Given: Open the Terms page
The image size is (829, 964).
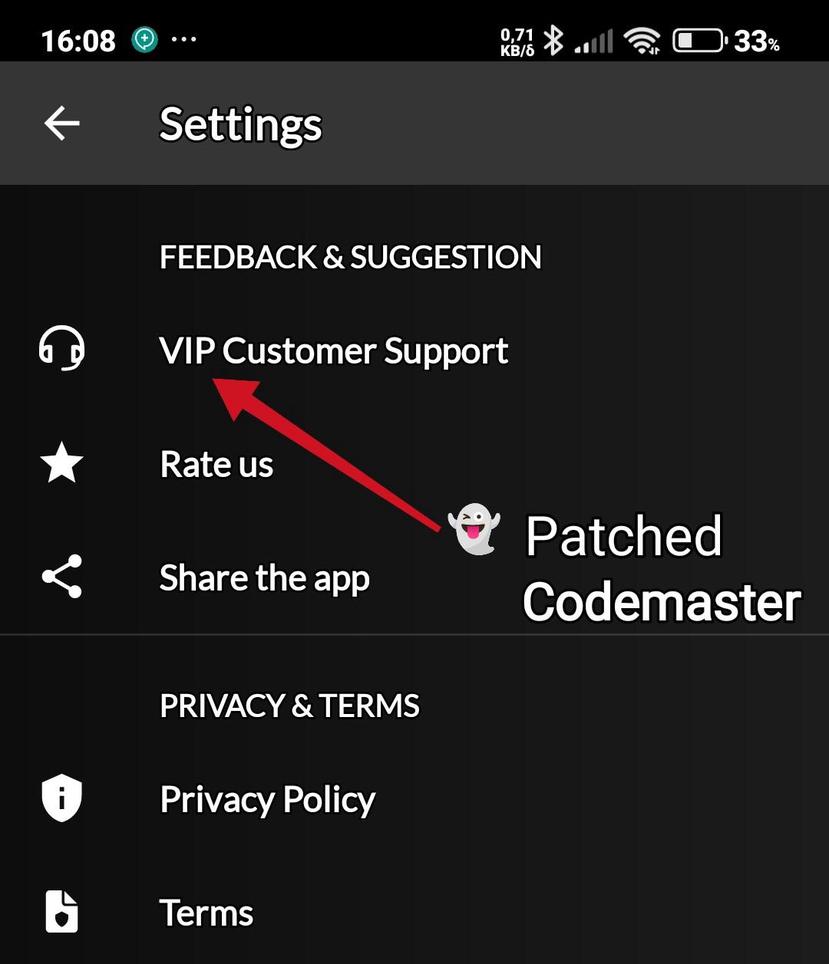Looking at the screenshot, I should tap(206, 912).
